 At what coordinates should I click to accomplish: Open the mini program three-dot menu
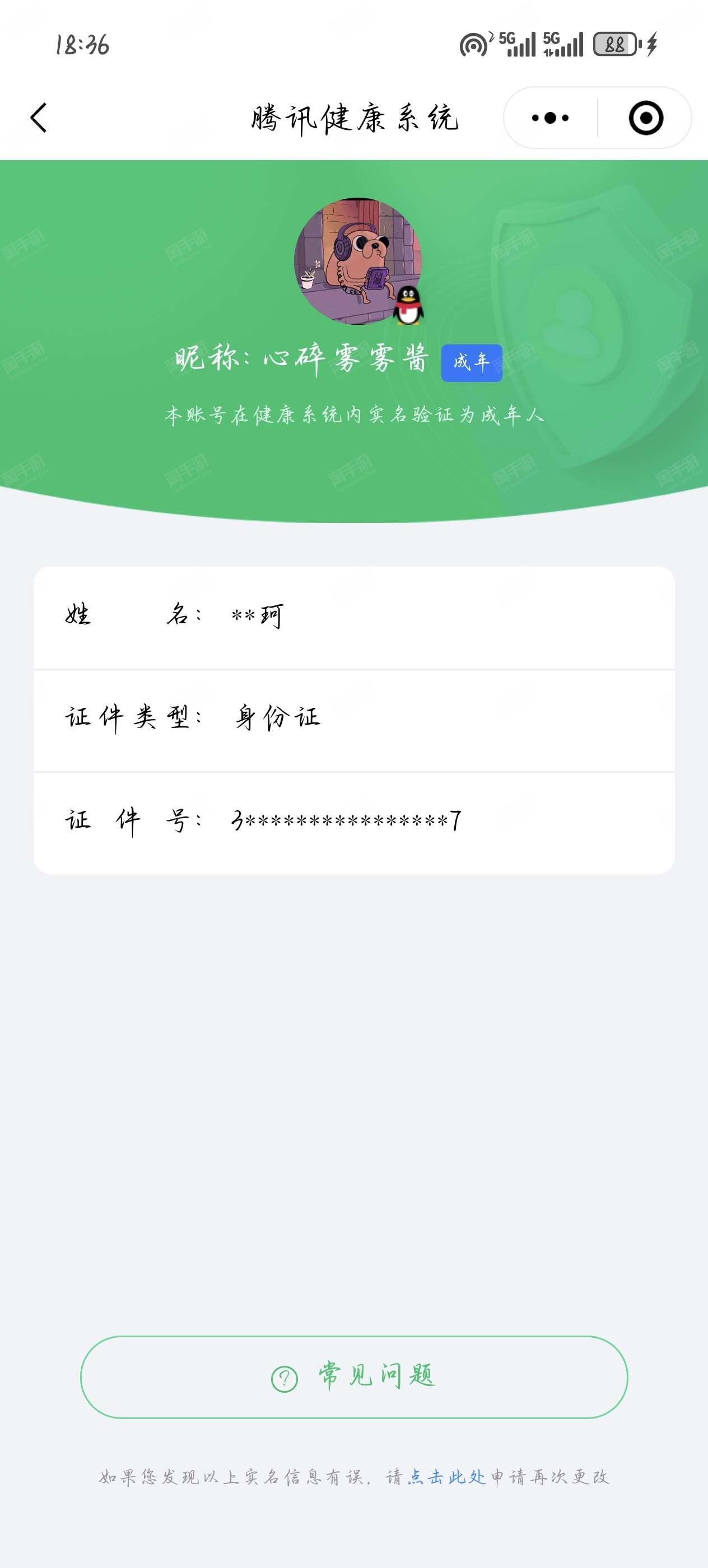click(549, 118)
